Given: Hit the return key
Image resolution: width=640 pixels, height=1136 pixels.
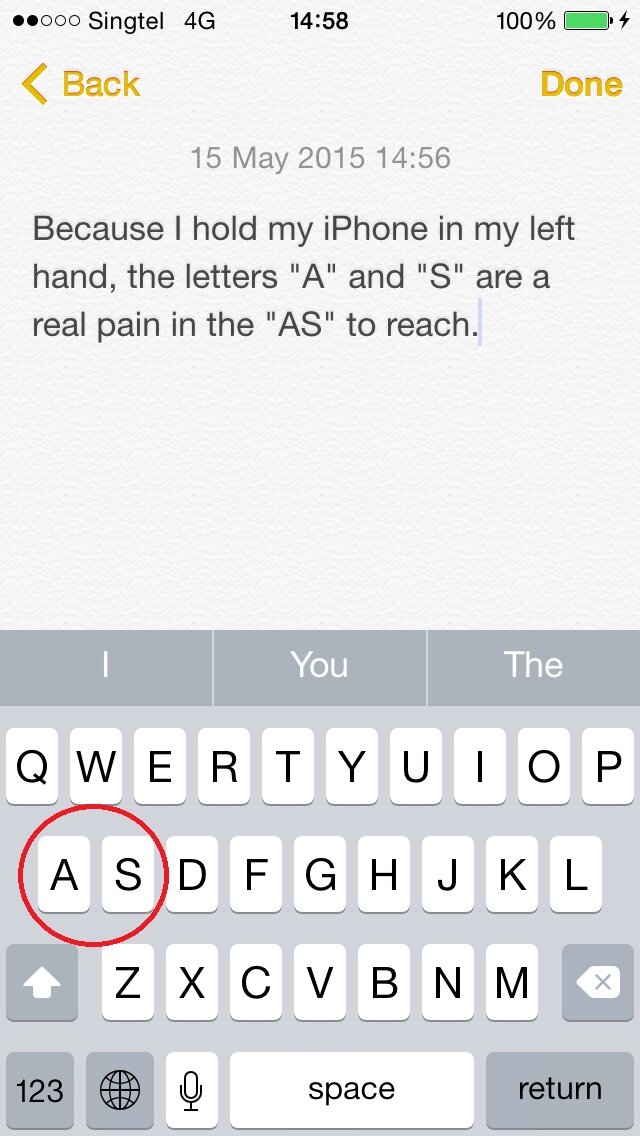Looking at the screenshot, I should (559, 1090).
